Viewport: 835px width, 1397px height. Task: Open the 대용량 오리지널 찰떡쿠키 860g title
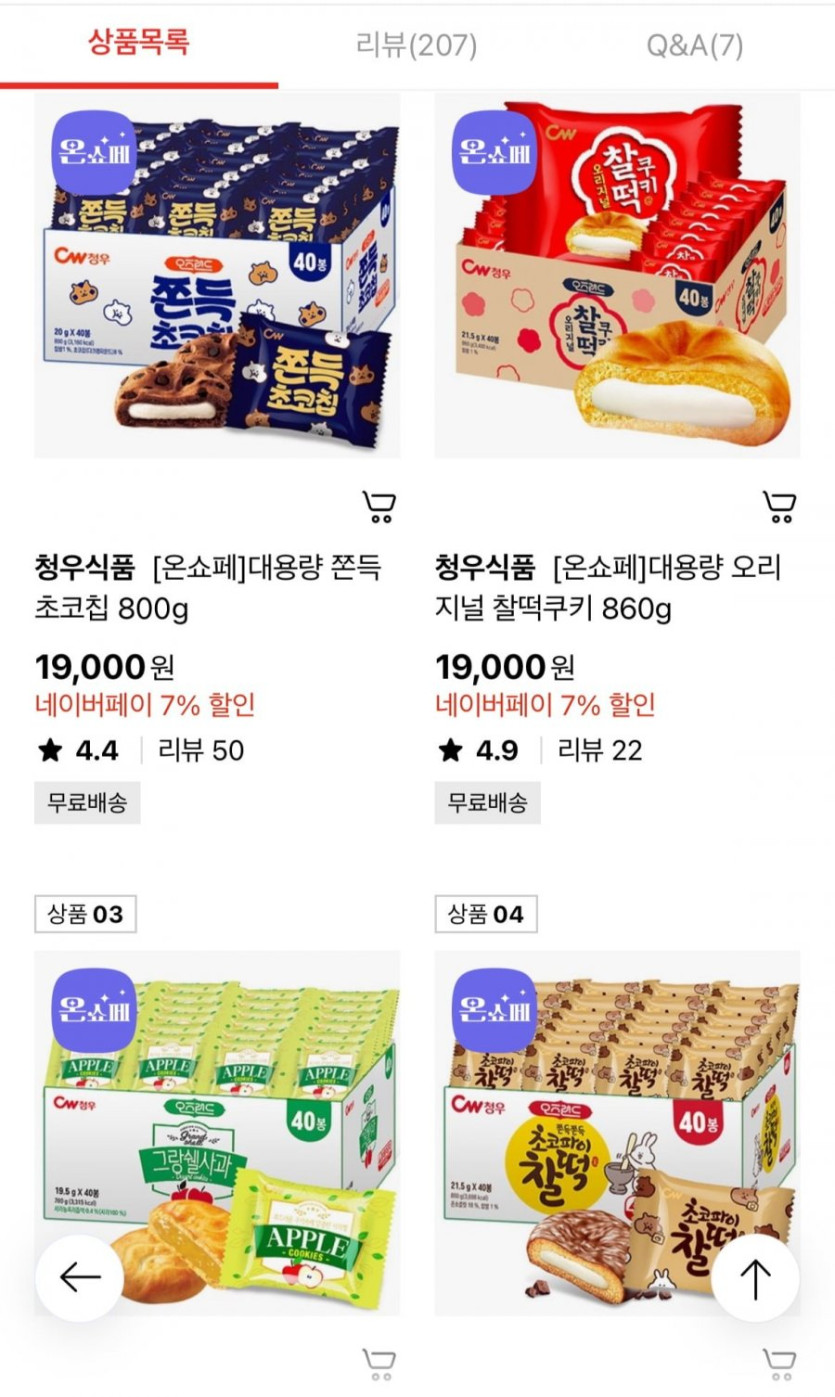(x=608, y=588)
